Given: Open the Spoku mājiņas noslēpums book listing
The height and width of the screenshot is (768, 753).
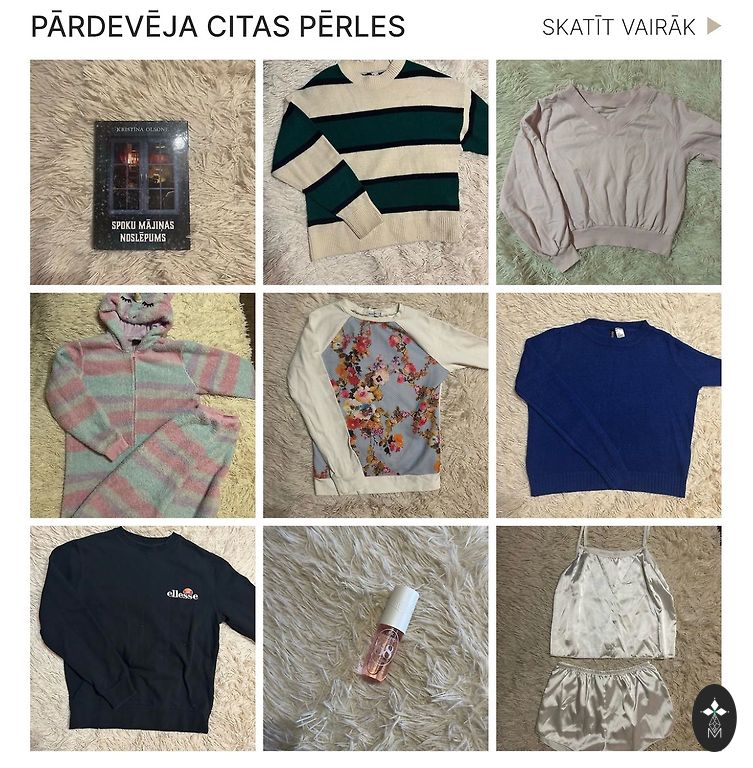Looking at the screenshot, I should (142, 172).
